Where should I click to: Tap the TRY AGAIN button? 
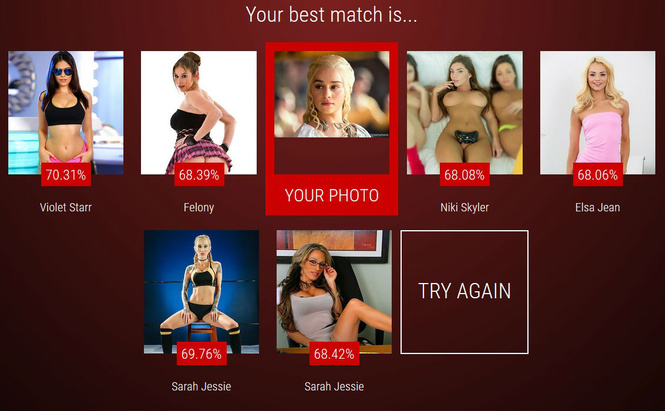click(464, 291)
